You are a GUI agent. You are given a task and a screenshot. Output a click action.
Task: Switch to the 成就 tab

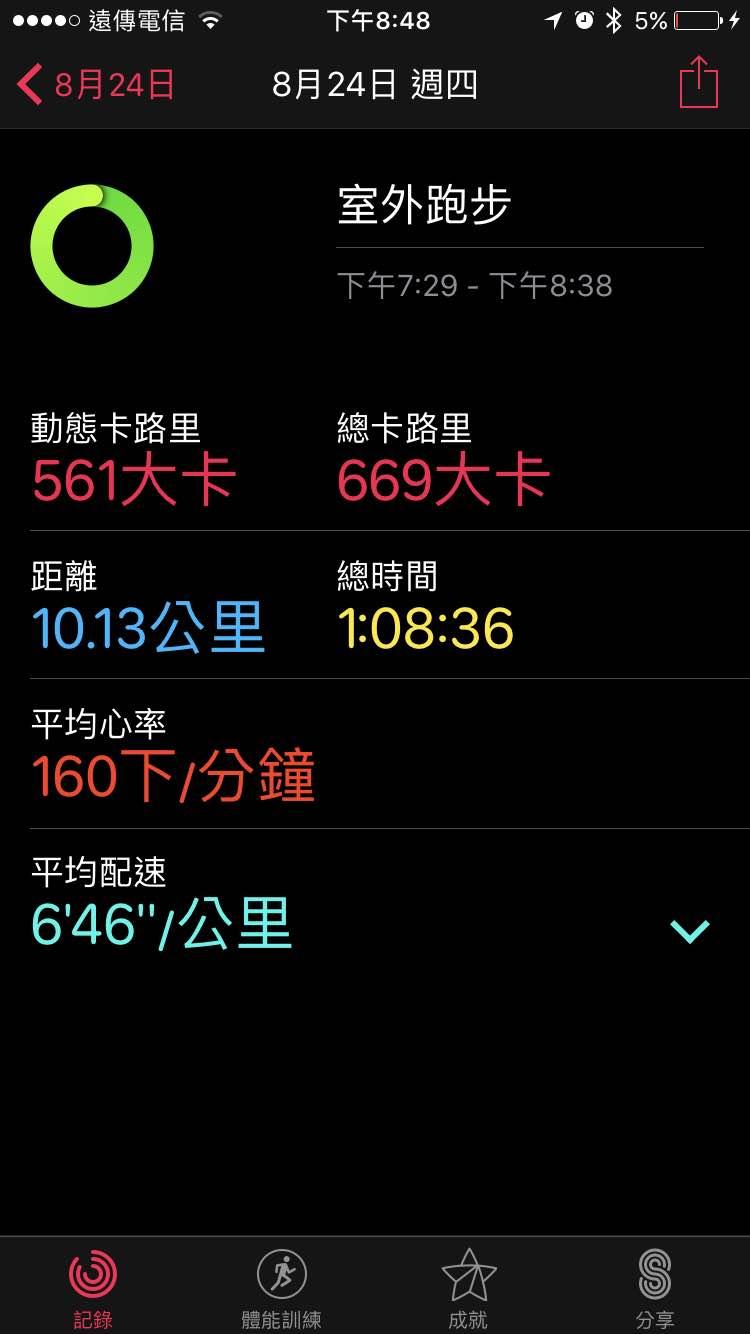pyautogui.click(x=468, y=1289)
